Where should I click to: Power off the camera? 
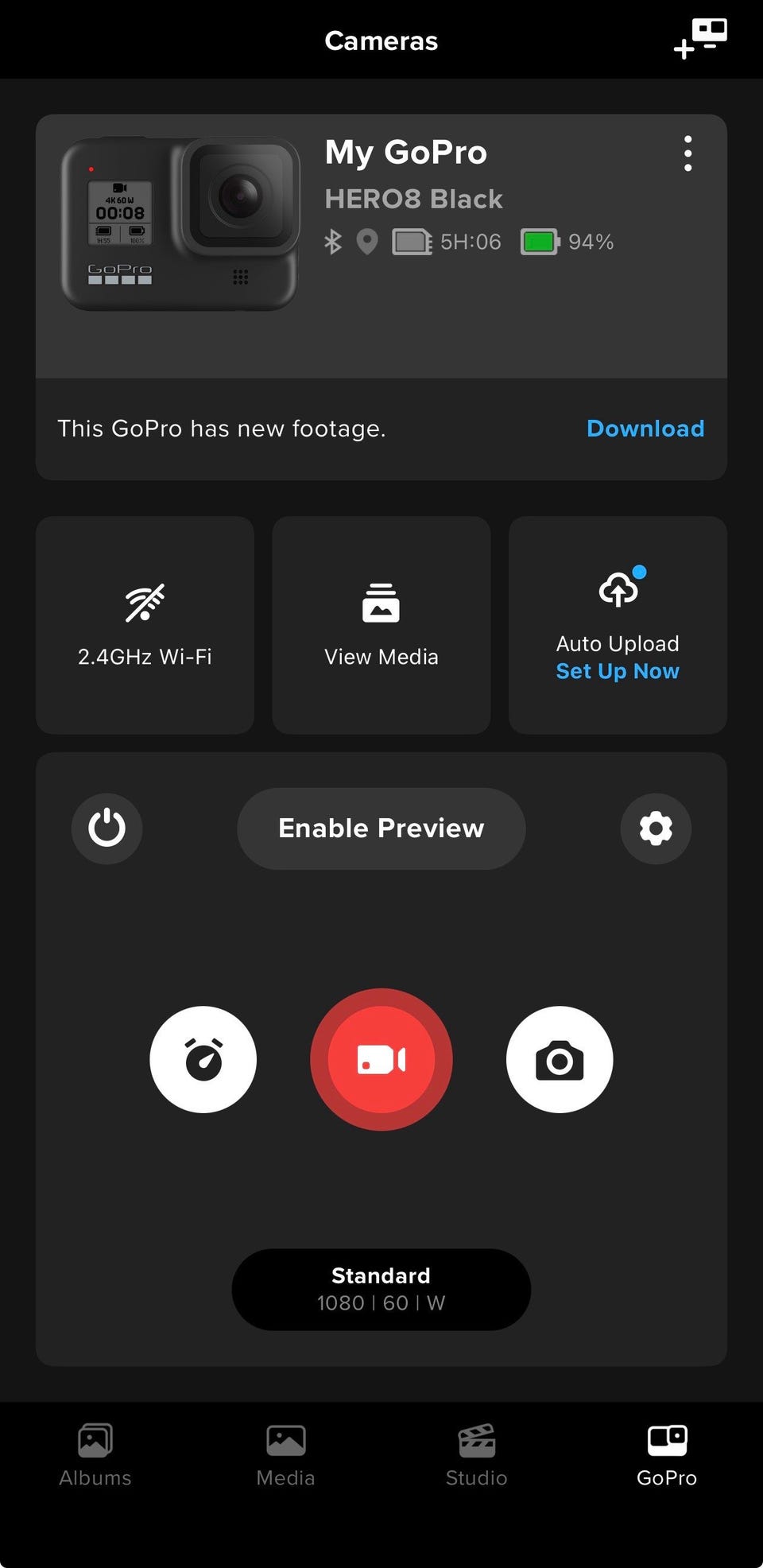107,828
